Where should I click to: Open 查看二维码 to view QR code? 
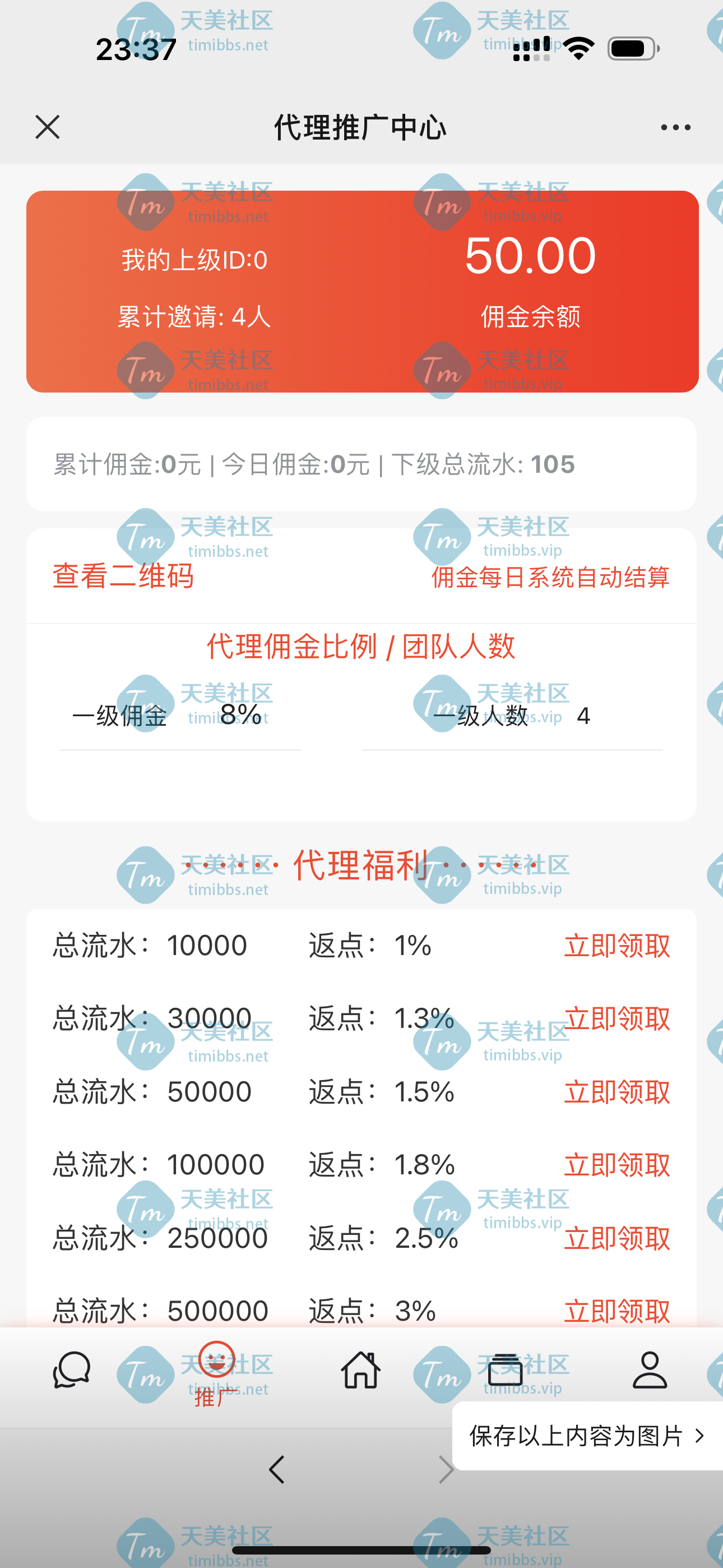click(123, 576)
